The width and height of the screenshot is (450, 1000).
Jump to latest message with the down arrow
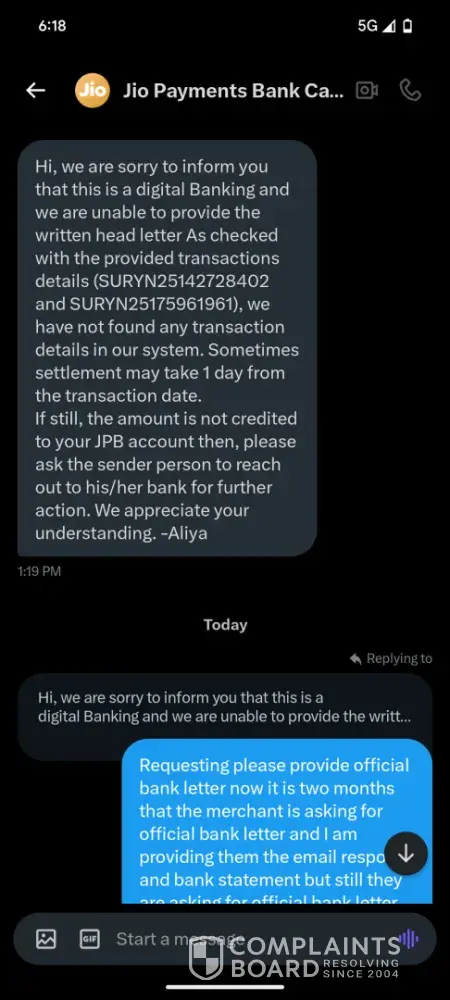click(x=406, y=853)
